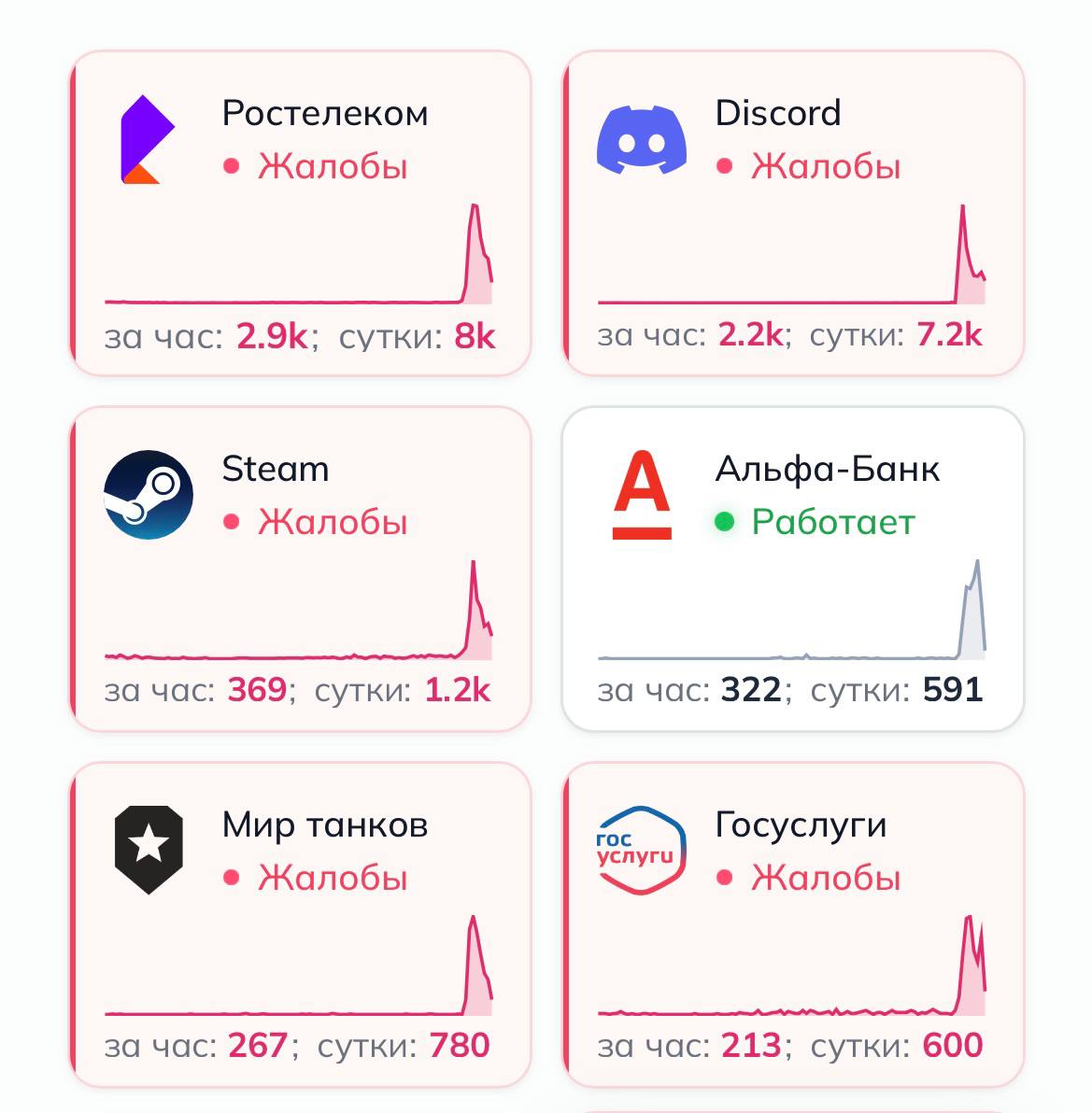View the Discord complaints card
This screenshot has width=1092, height=1113.
pyautogui.click(x=793, y=213)
